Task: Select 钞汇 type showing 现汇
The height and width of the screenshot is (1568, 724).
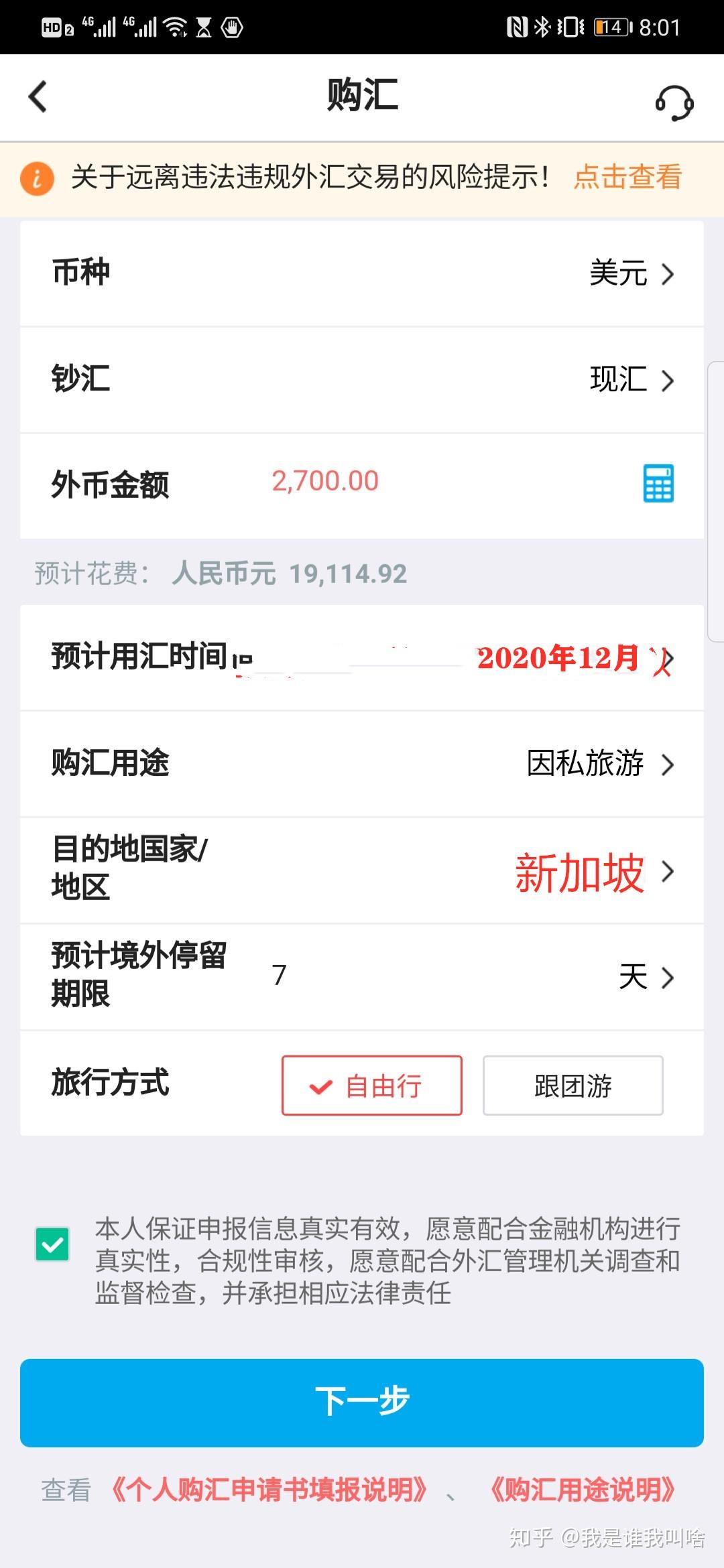Action: [362, 380]
